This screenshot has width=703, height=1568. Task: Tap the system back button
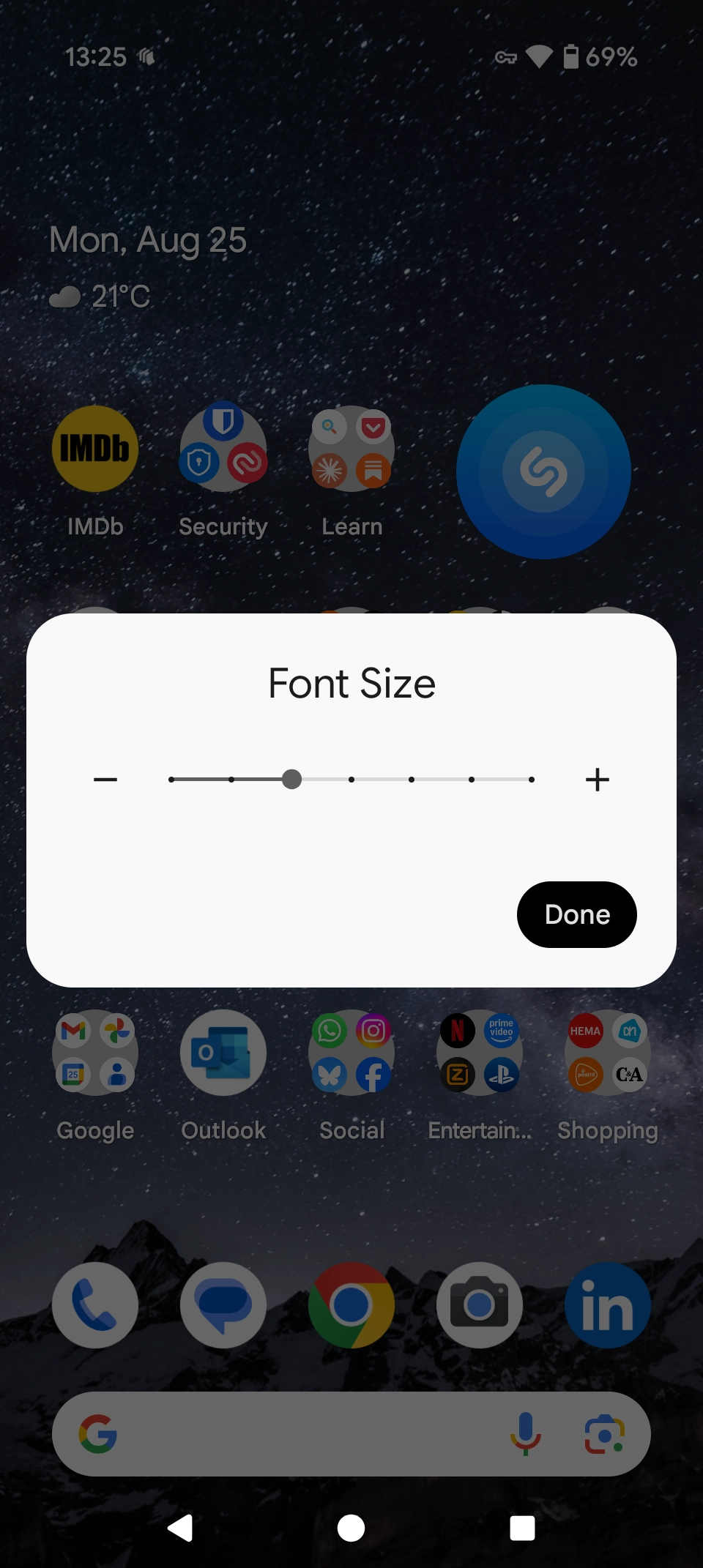180,1528
